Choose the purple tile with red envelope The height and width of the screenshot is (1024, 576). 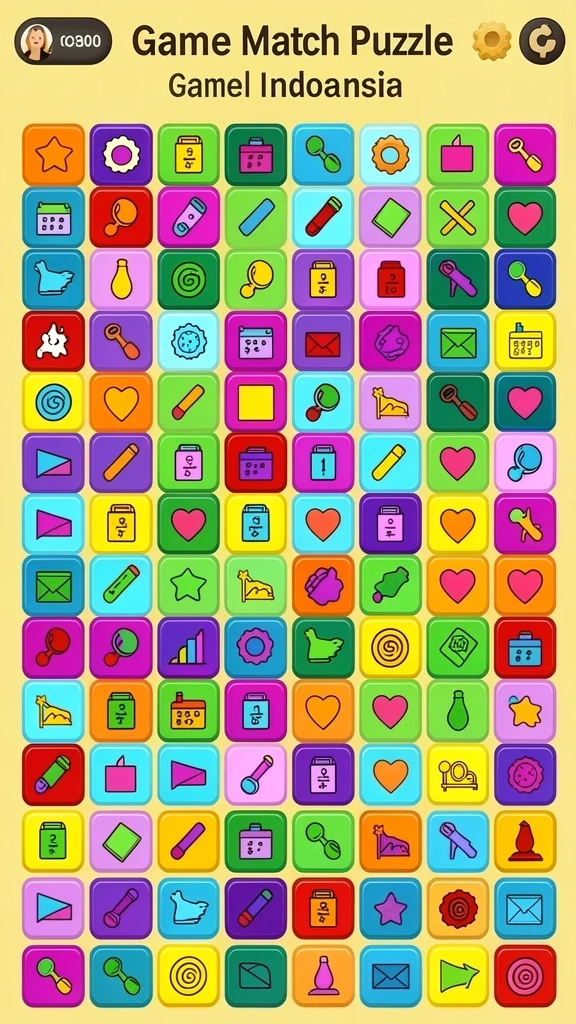tap(323, 341)
